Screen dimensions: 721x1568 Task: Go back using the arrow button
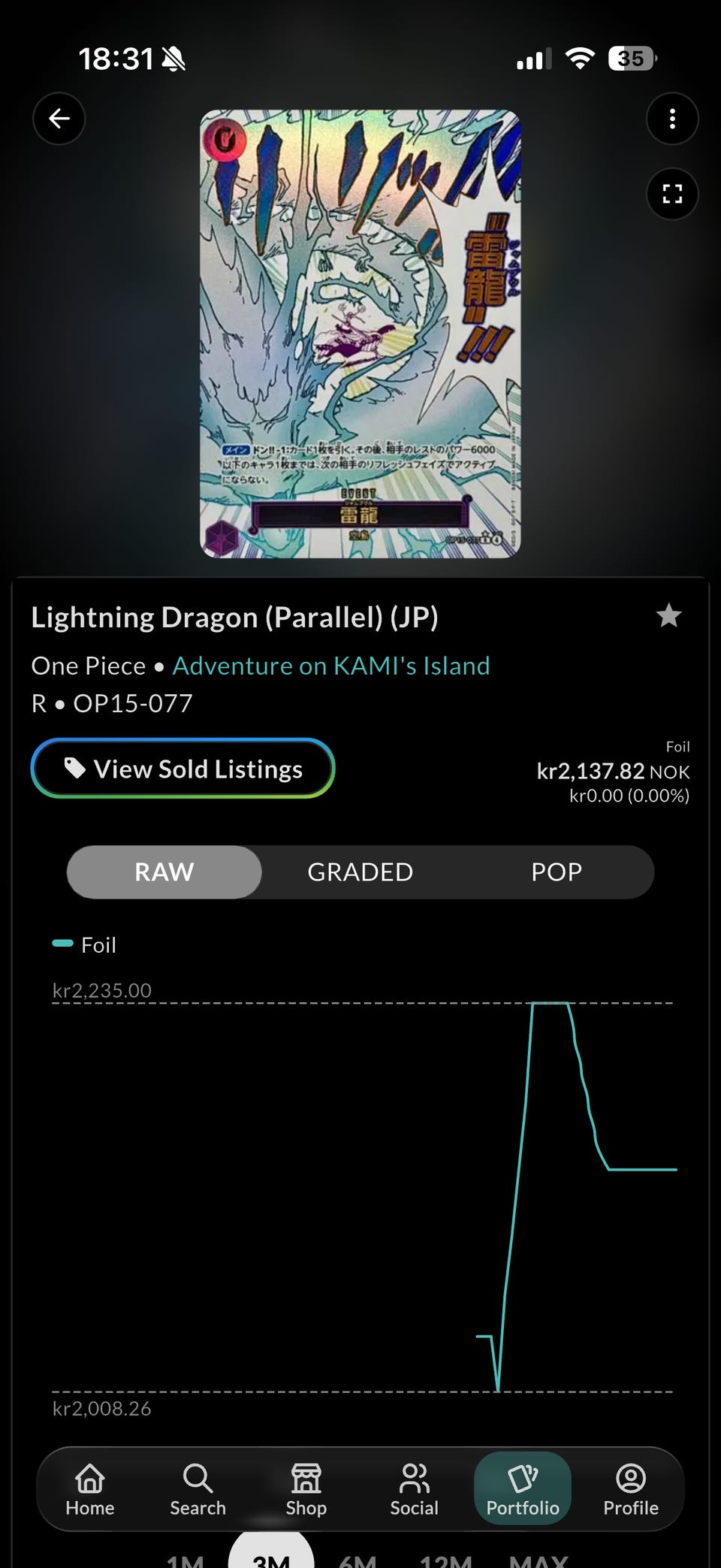point(59,119)
